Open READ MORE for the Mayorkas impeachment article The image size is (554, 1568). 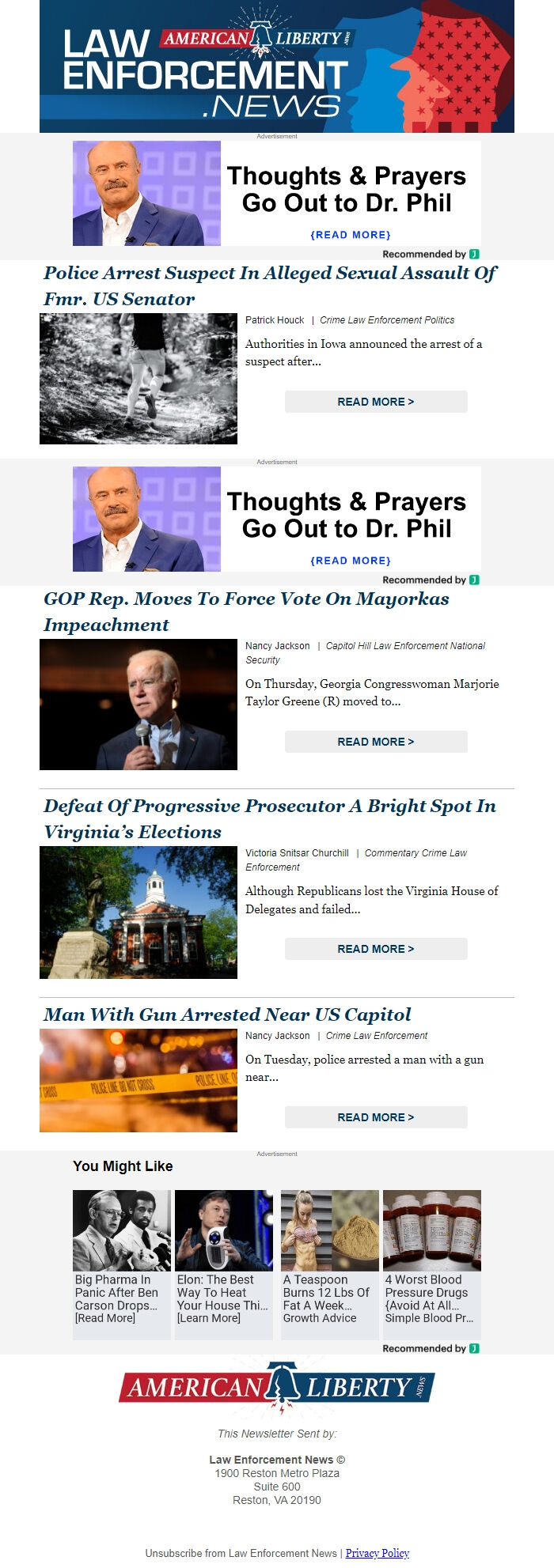click(375, 742)
